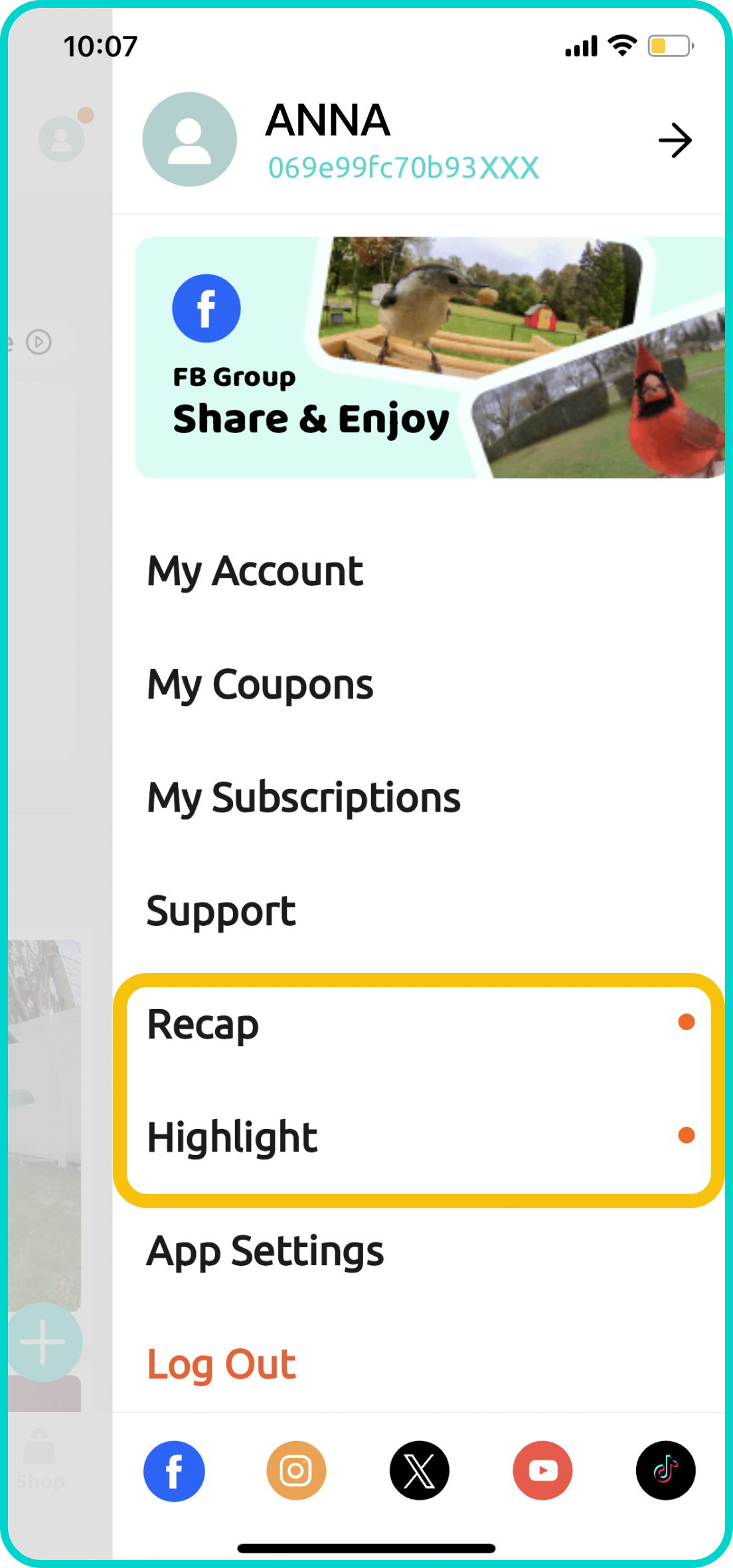Open the YouTube channel icon

point(542,1471)
